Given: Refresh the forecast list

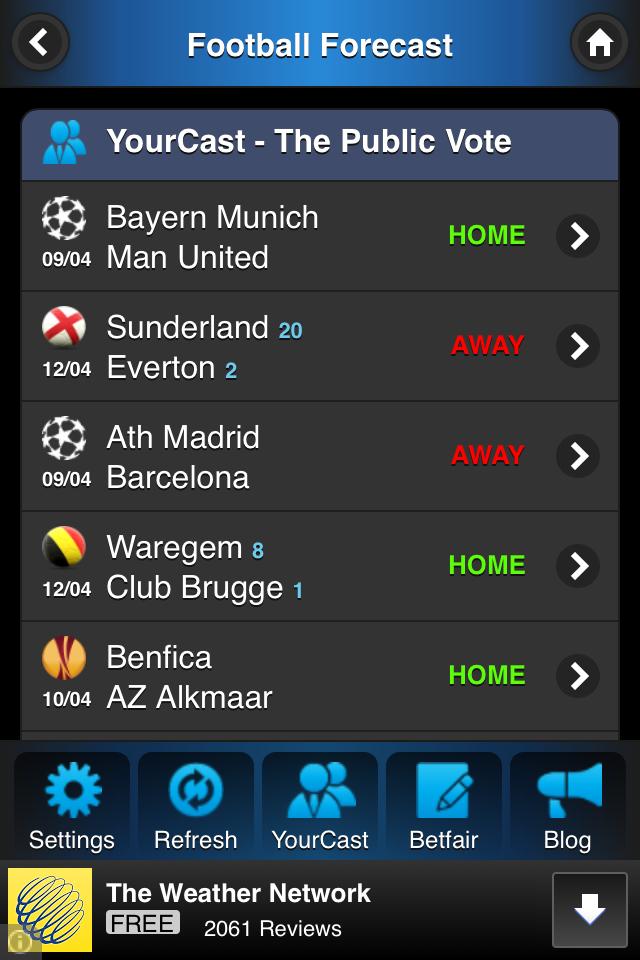Looking at the screenshot, I should (196, 805).
